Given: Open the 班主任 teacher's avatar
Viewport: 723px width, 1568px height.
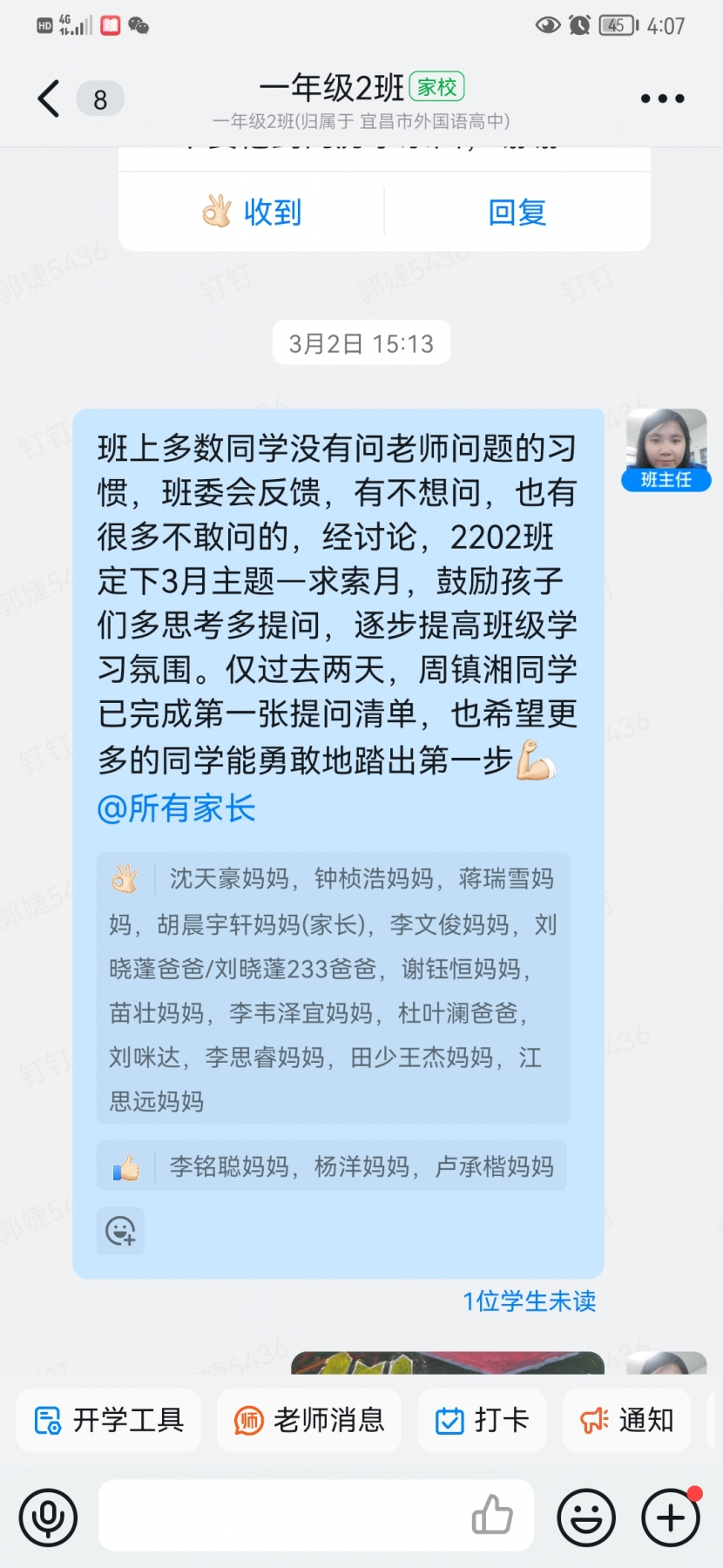Looking at the screenshot, I should pos(666,442).
